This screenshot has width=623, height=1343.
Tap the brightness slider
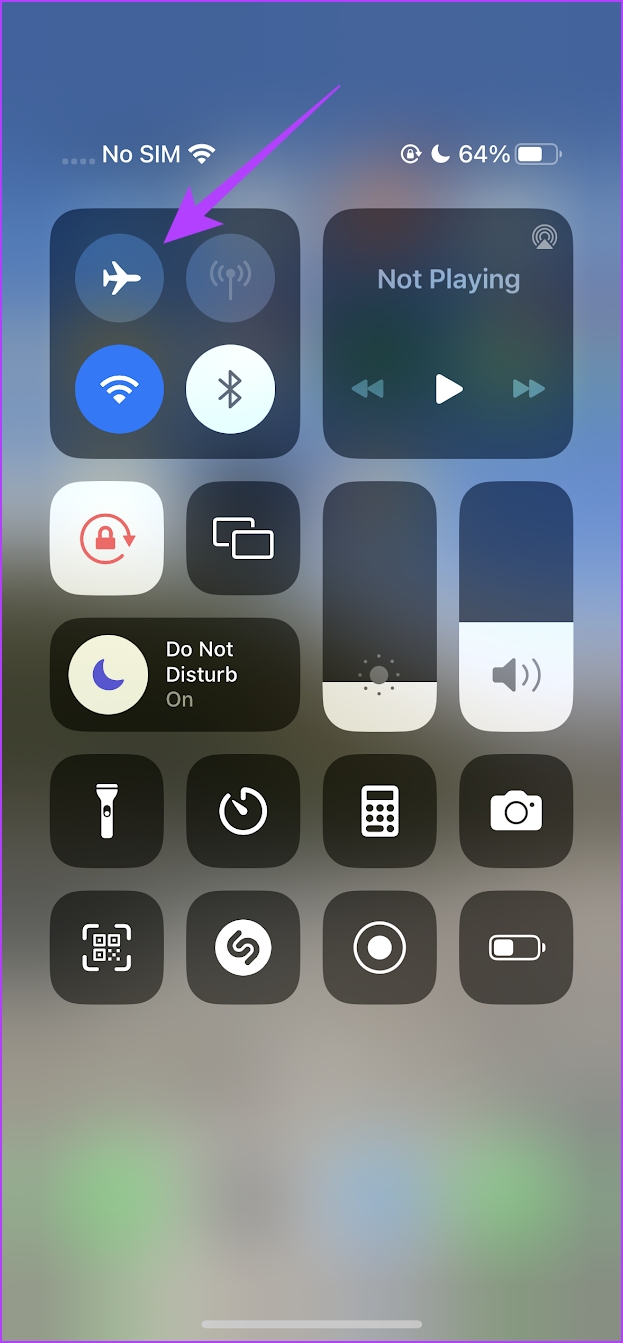click(379, 606)
